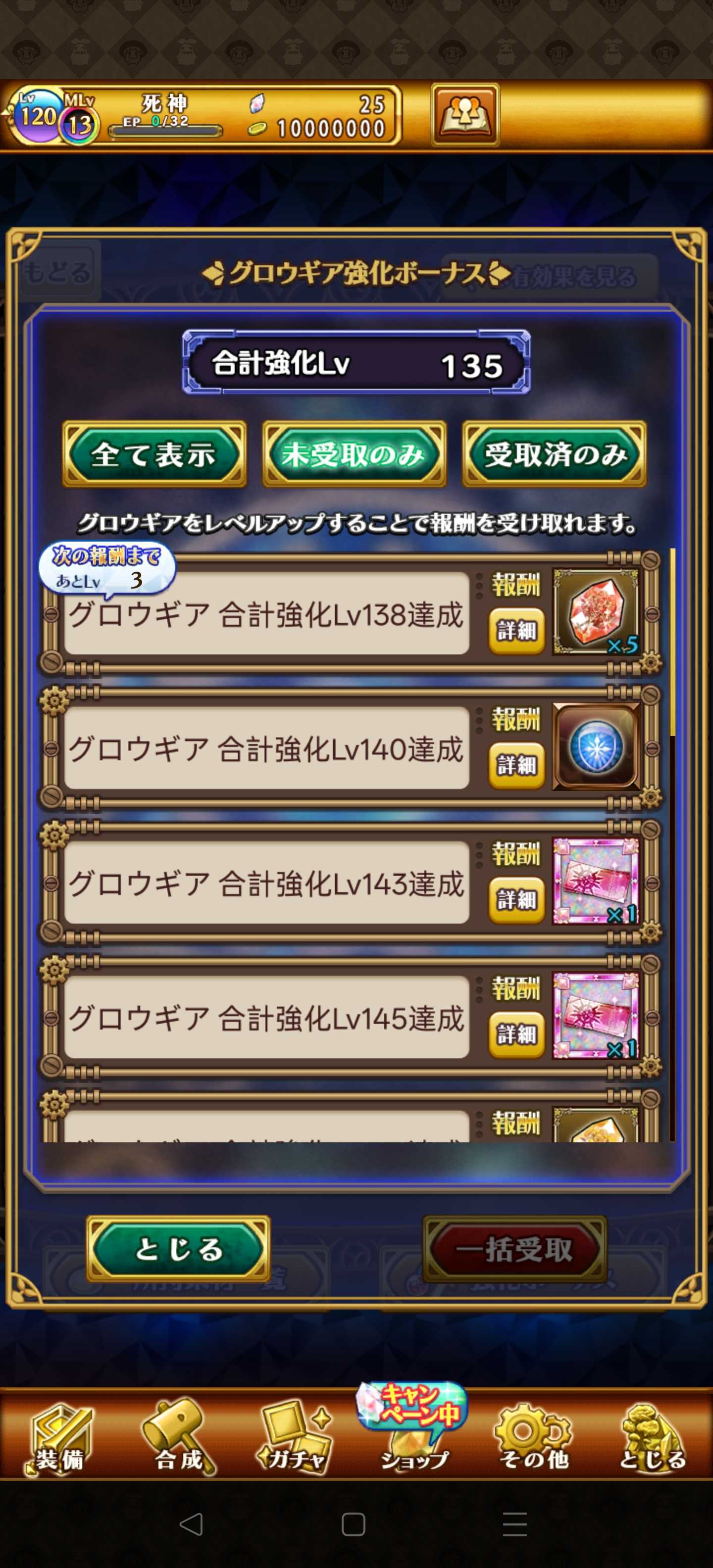713x1568 pixels.
Task: Go back with the system back button
Action: tap(191, 1524)
